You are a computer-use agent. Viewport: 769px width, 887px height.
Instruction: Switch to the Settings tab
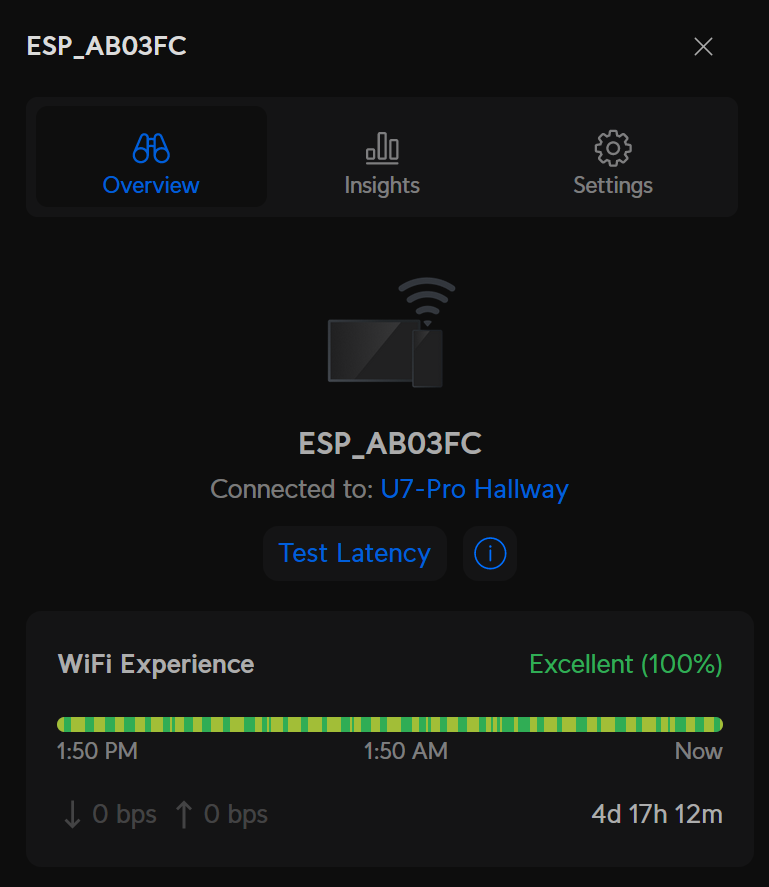[x=612, y=165]
